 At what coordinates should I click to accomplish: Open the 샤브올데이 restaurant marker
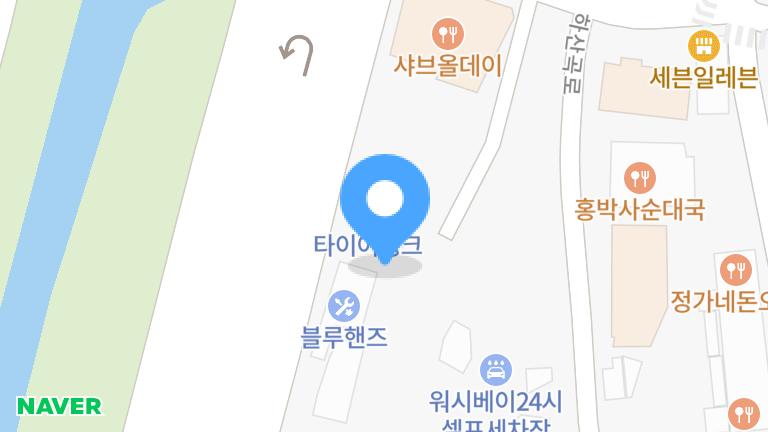click(447, 35)
